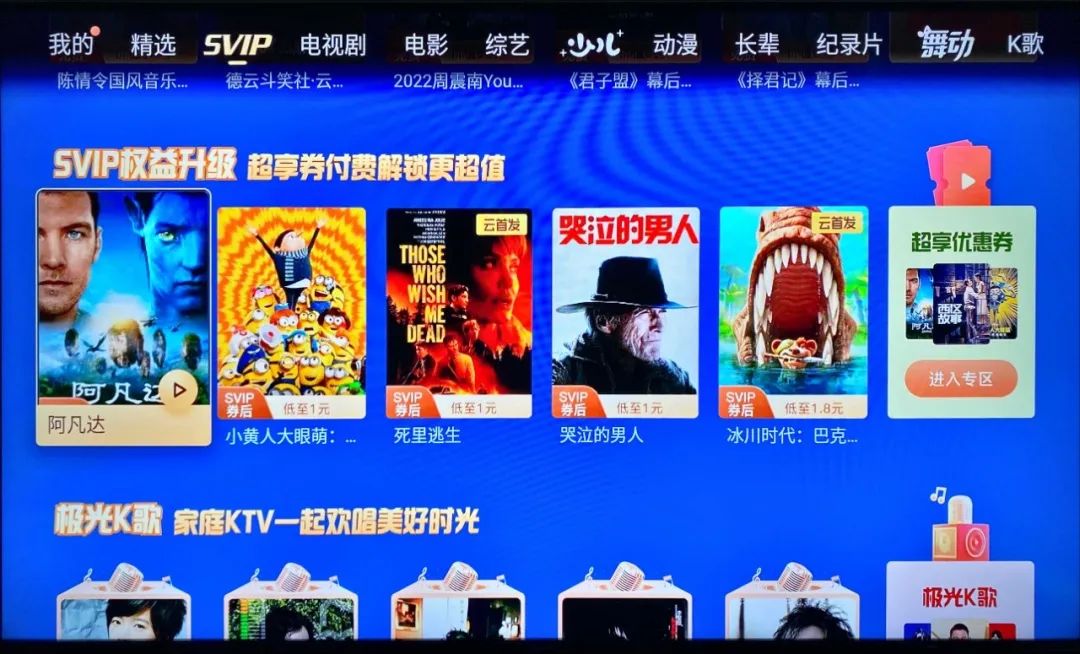Open the 动漫 tab

point(675,44)
